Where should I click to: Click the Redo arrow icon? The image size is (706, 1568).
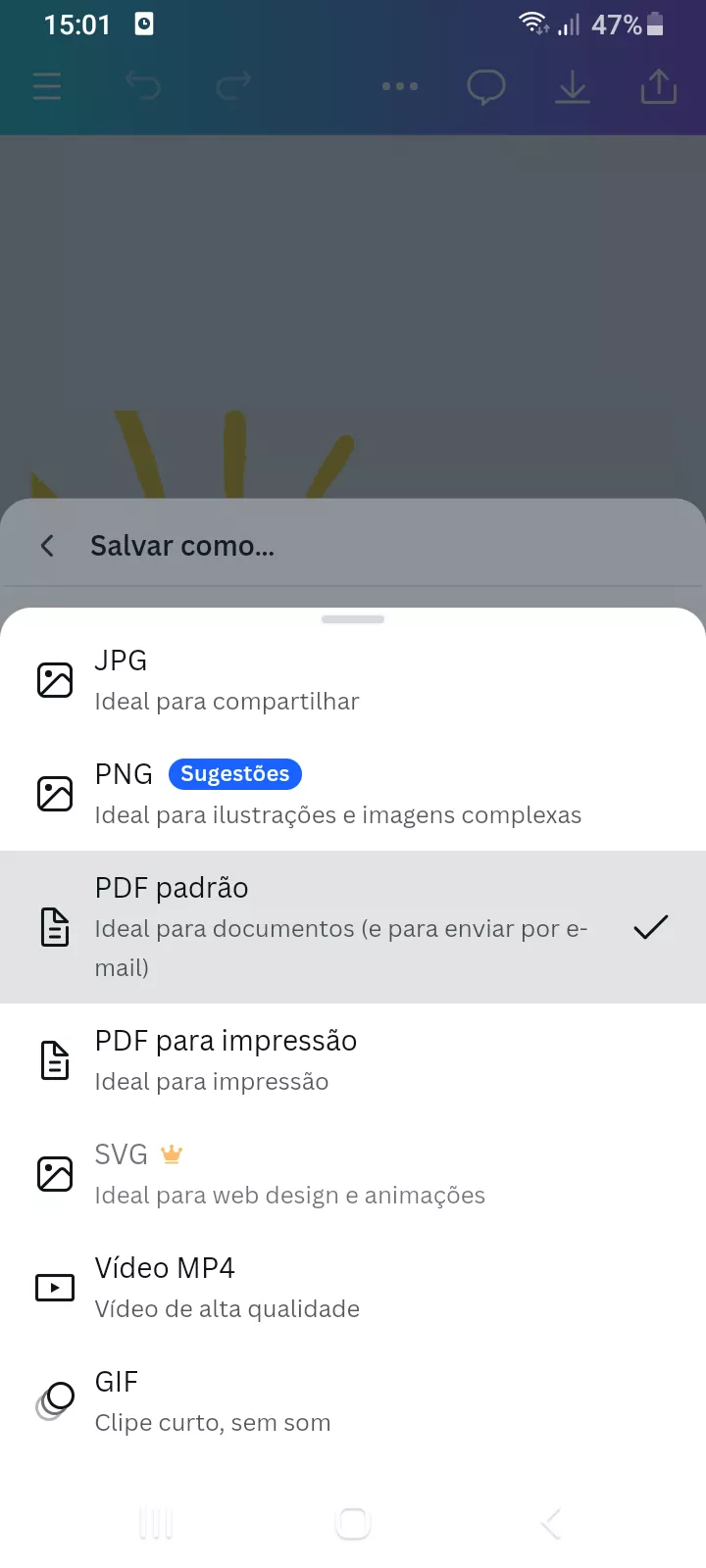231,86
